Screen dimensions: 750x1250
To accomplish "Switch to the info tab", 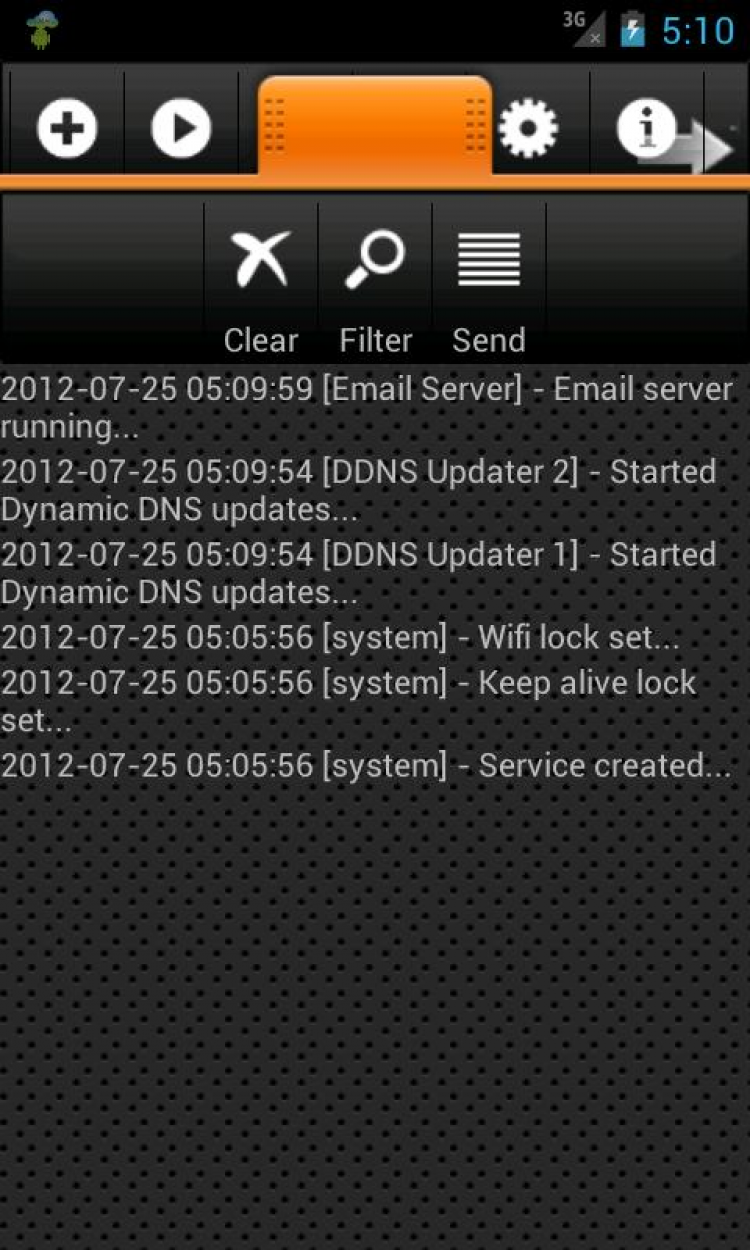I will pos(645,128).
